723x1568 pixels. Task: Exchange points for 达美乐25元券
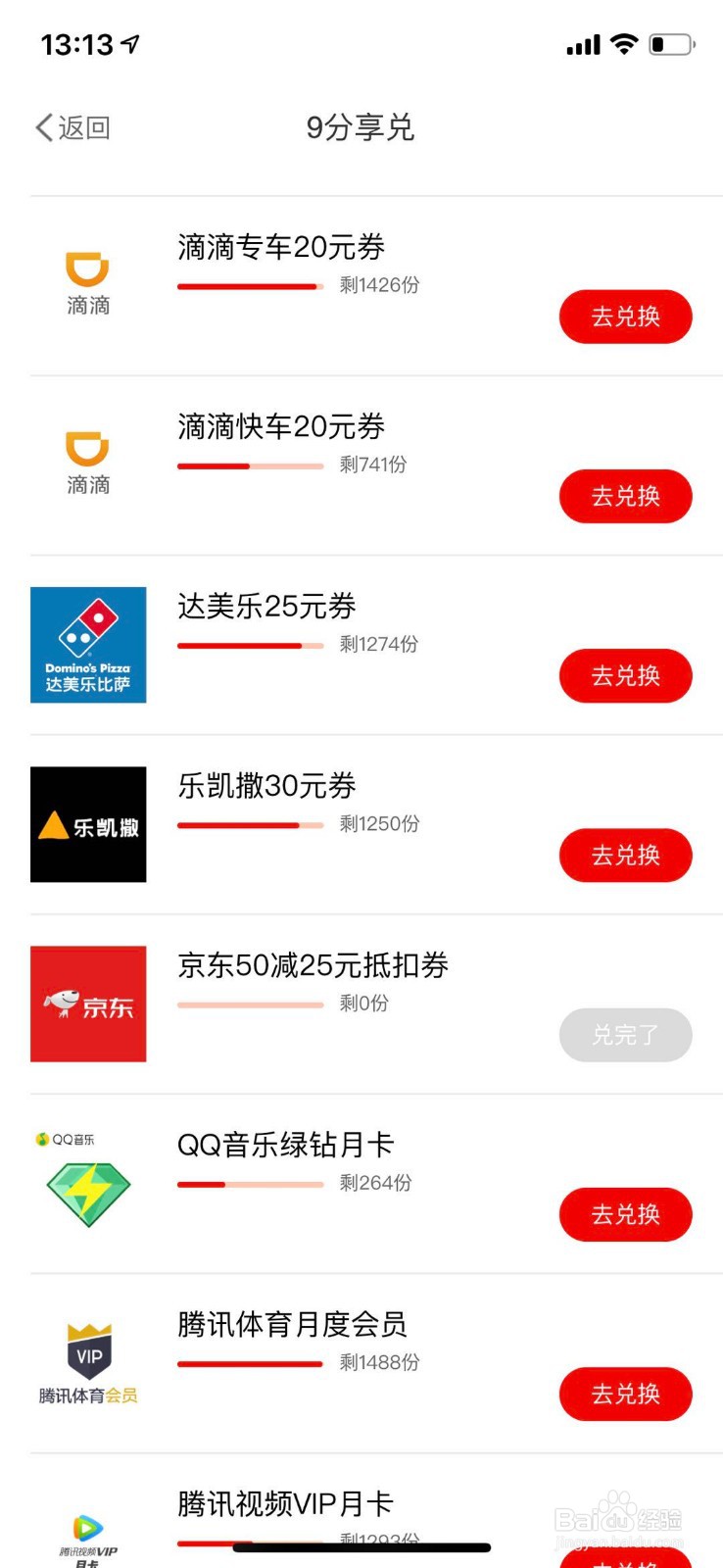tap(625, 675)
